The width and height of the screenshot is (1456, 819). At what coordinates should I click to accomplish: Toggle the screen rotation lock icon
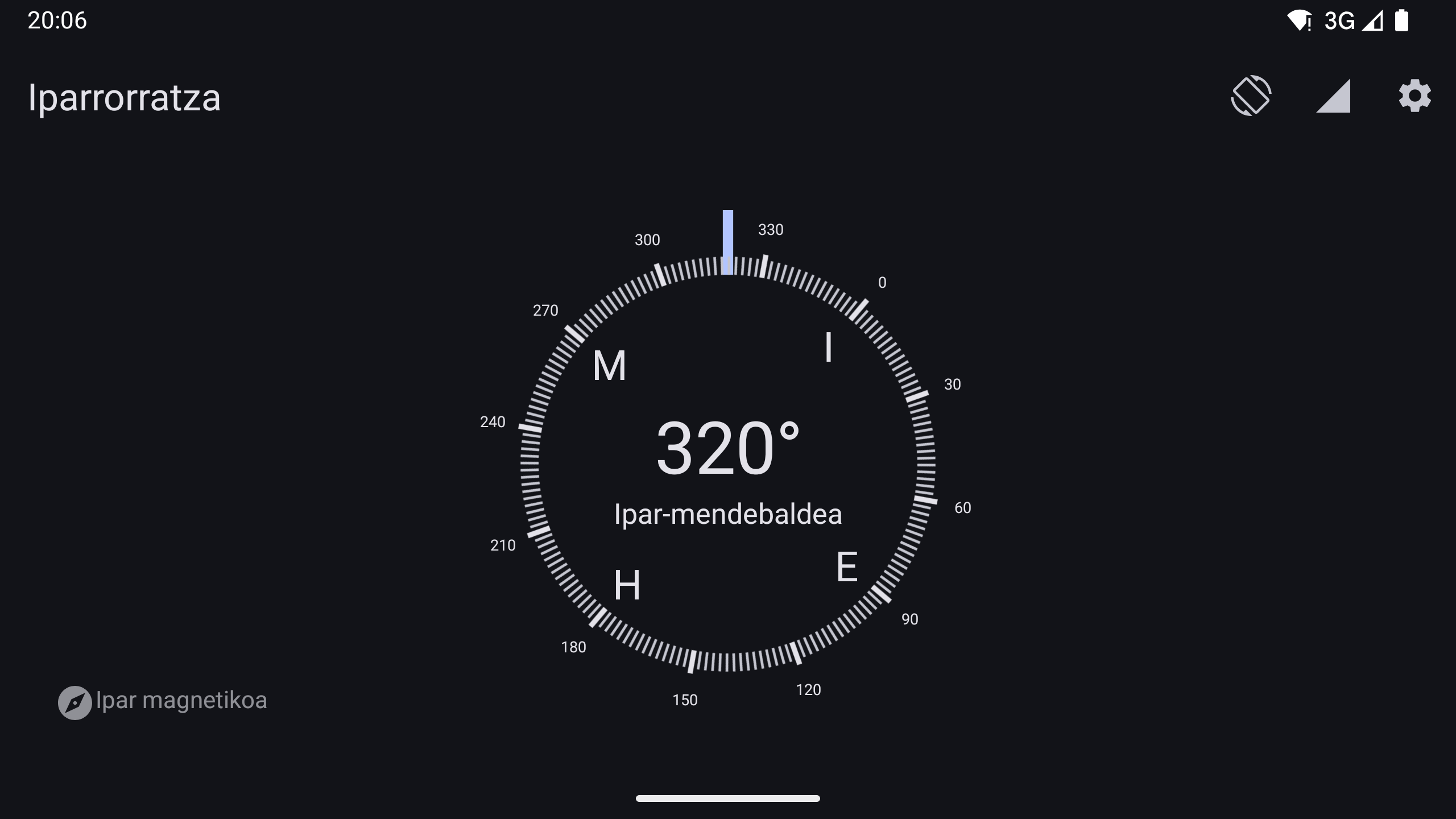point(1251,96)
